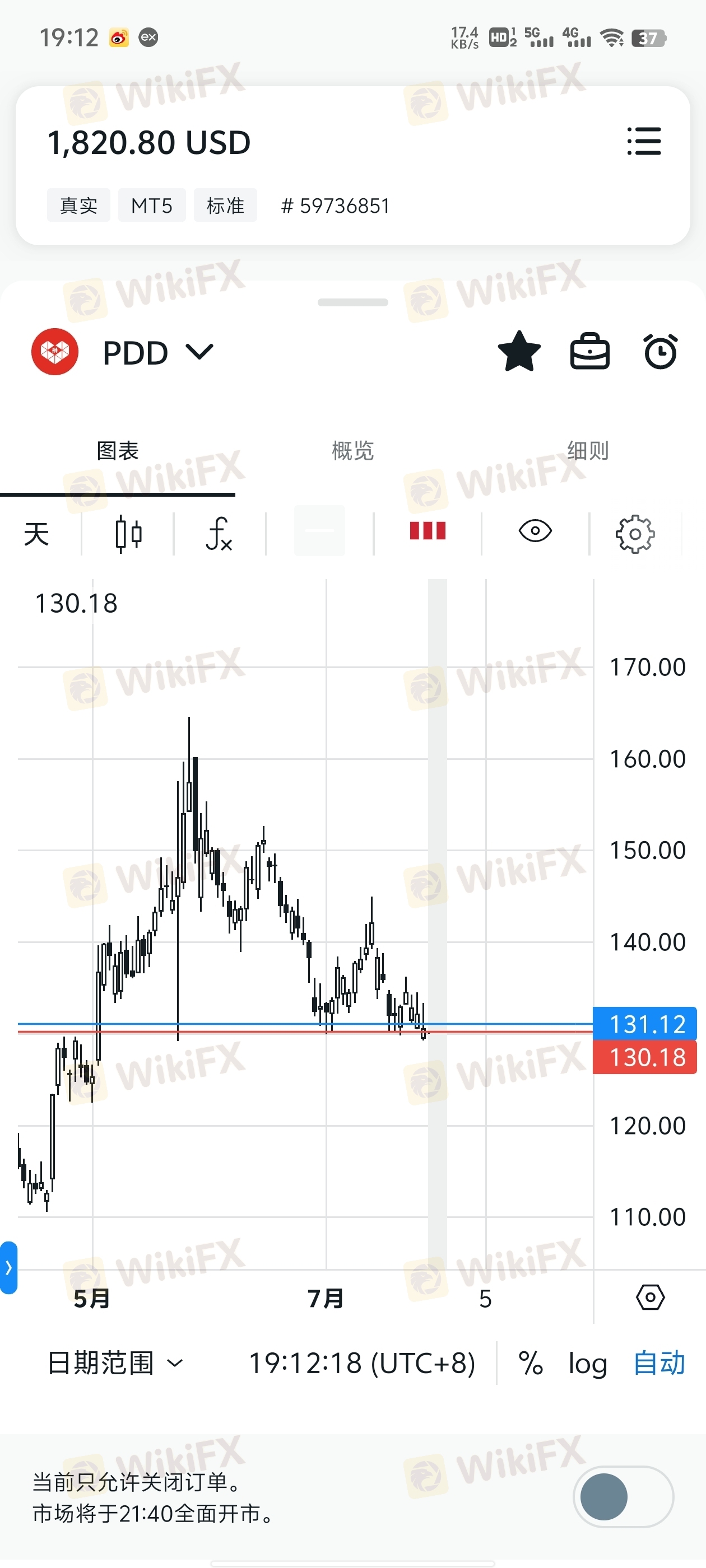
Task: Open the 日期范围 date range selector
Action: click(114, 1363)
